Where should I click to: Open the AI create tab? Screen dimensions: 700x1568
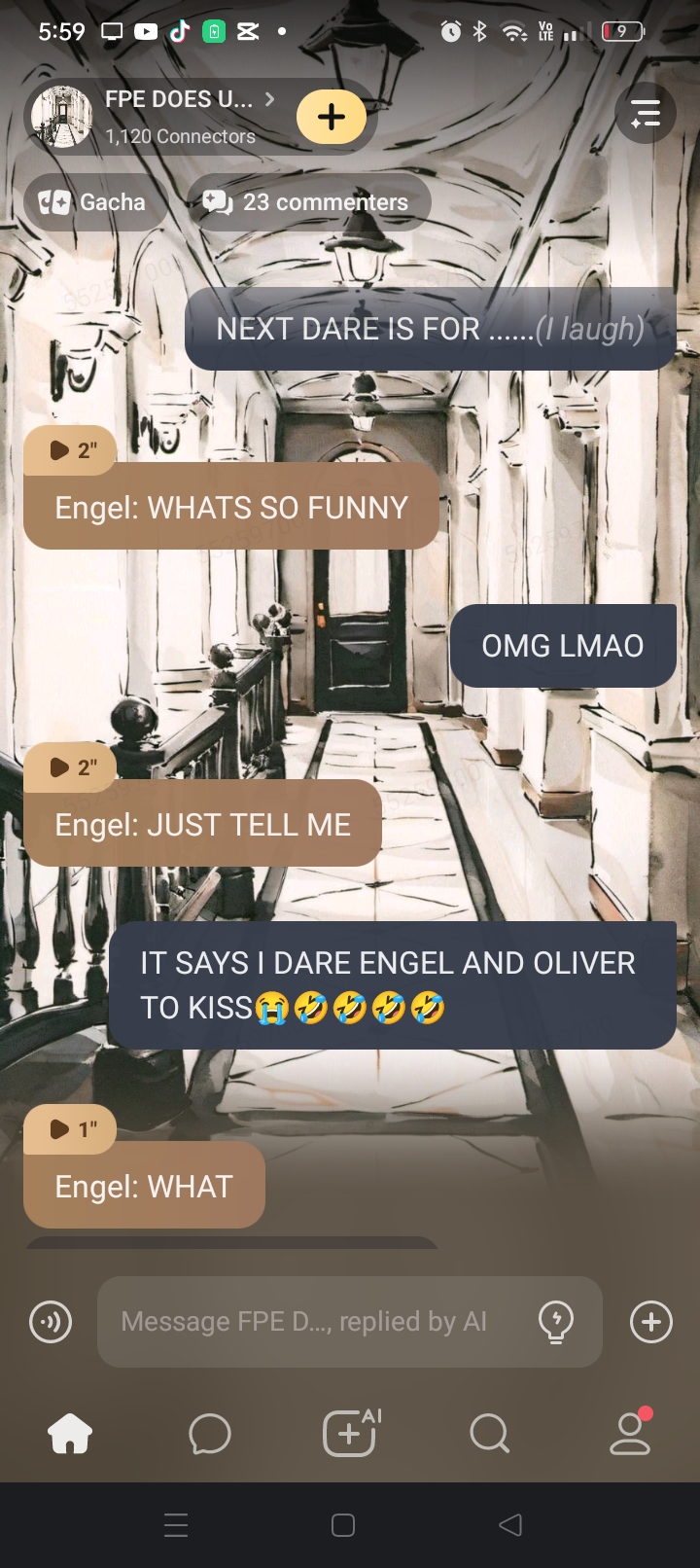(x=350, y=1434)
